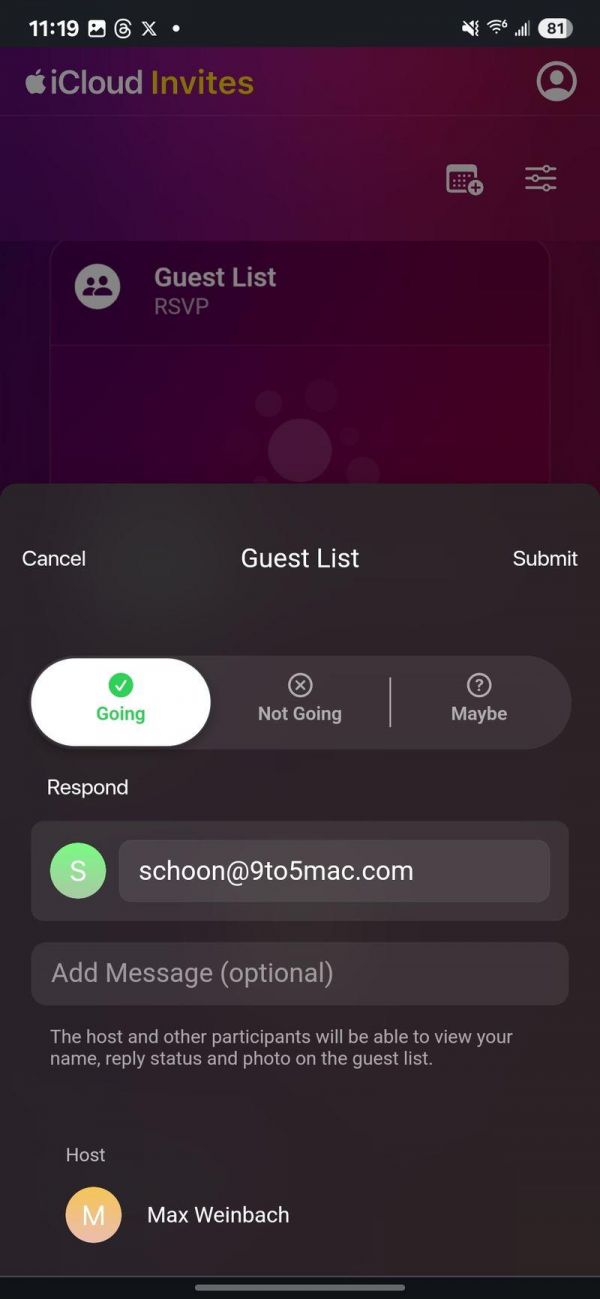Choose the Maybe response
This screenshot has width=600, height=1299.
click(x=479, y=701)
